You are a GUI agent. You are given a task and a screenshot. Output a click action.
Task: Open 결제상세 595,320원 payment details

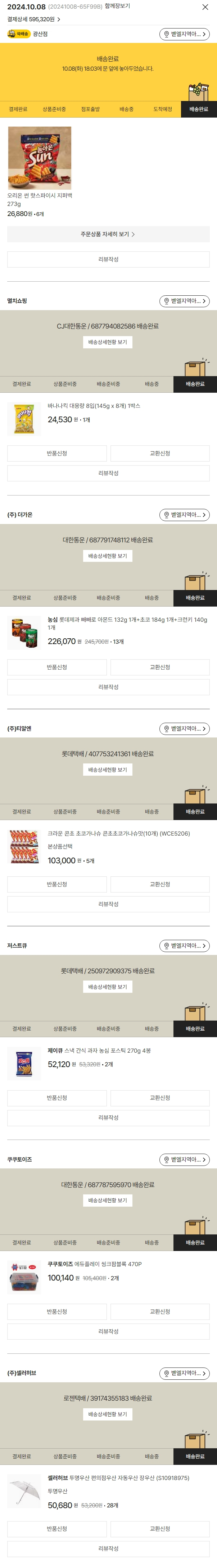(x=33, y=19)
